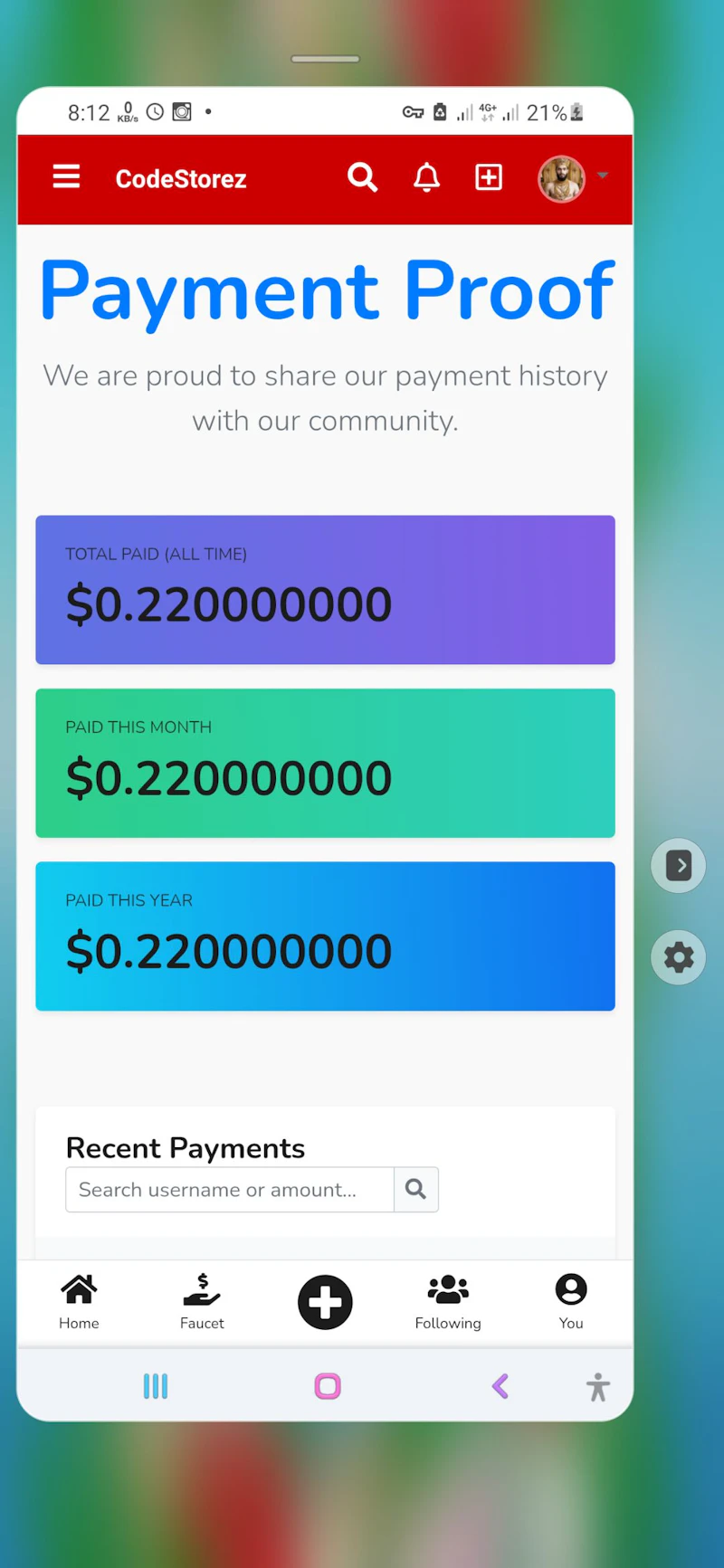Expand the screenshot capture icon in status bar
This screenshot has height=1568, width=724.
click(182, 111)
